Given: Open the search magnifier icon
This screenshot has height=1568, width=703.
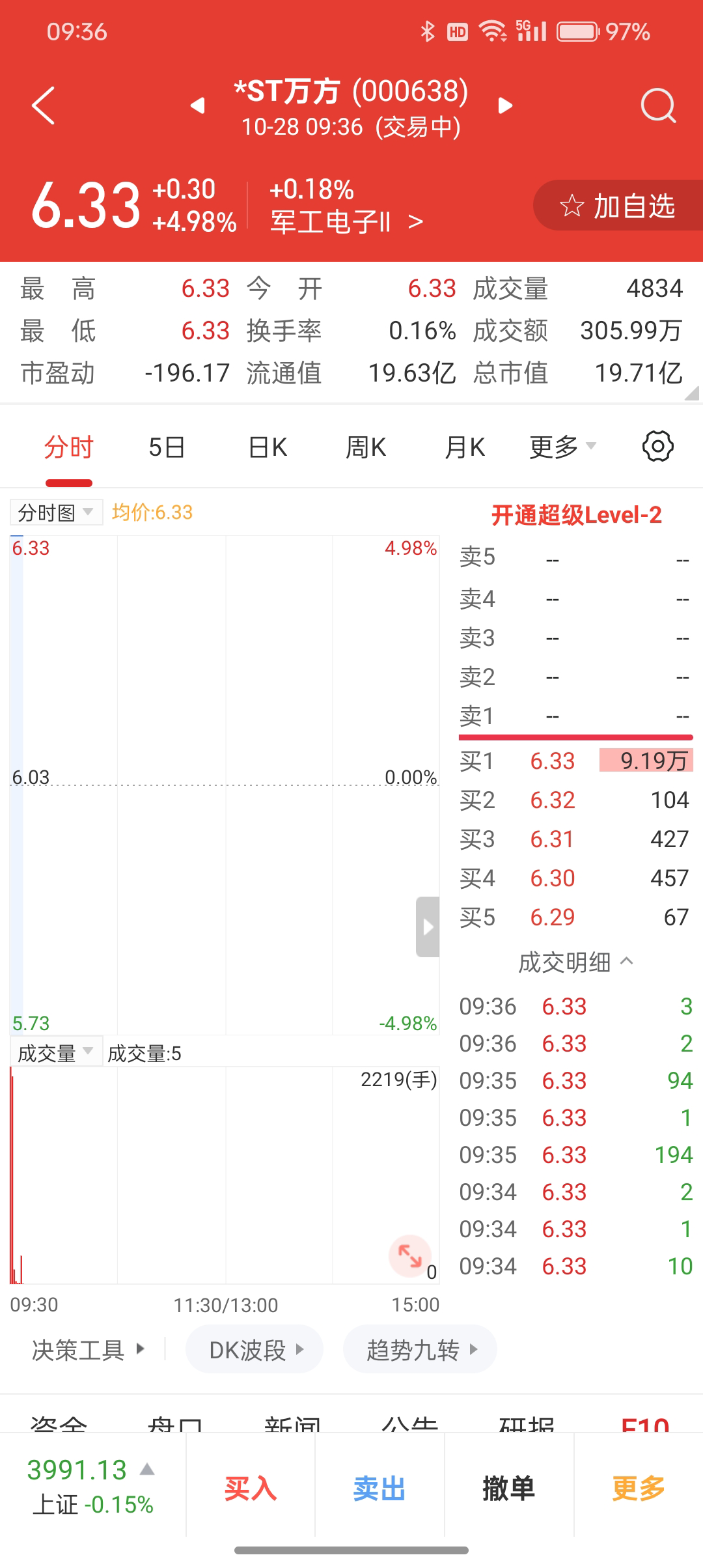Looking at the screenshot, I should click(x=657, y=105).
